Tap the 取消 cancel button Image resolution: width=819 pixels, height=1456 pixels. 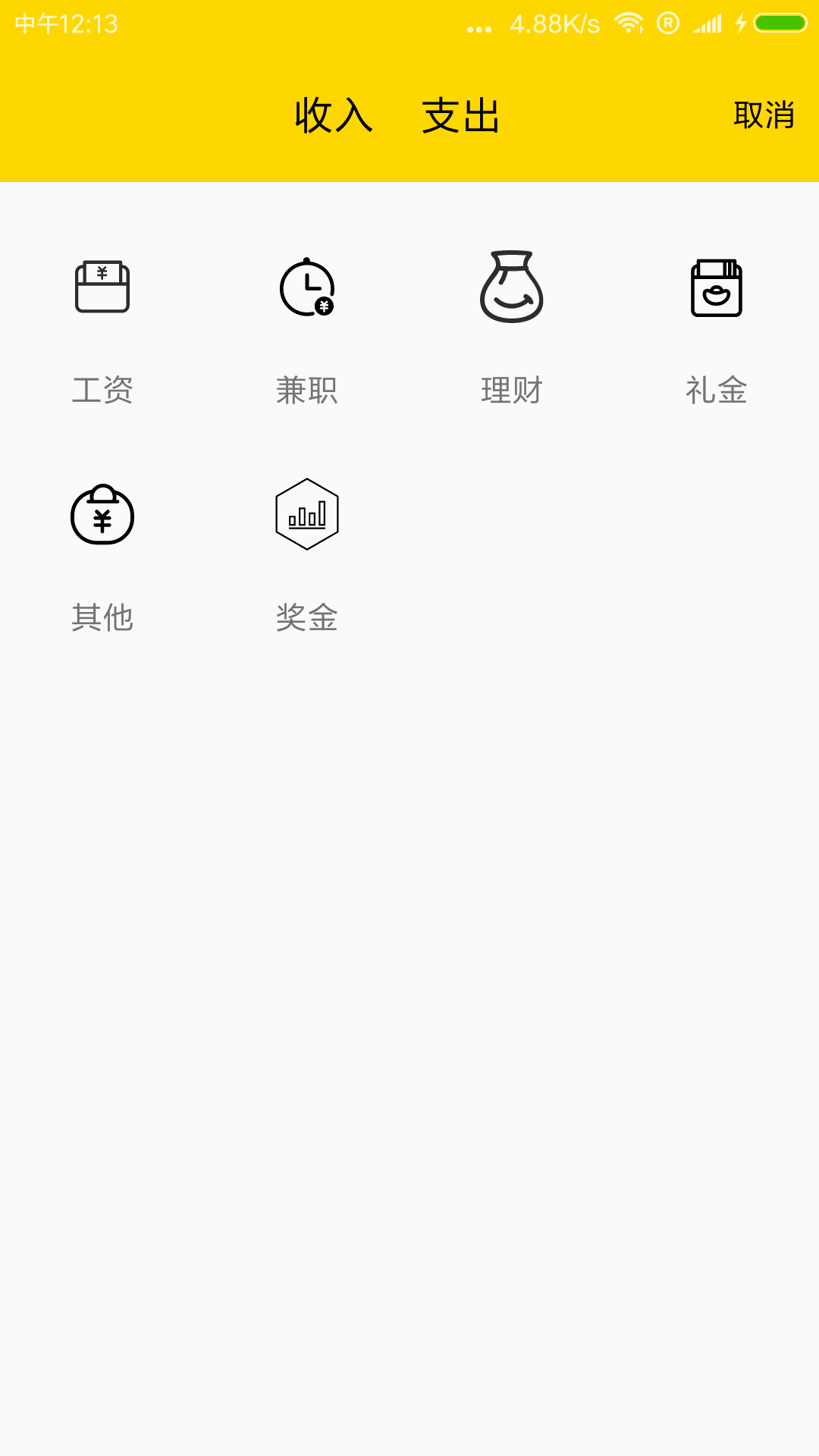[x=763, y=115]
